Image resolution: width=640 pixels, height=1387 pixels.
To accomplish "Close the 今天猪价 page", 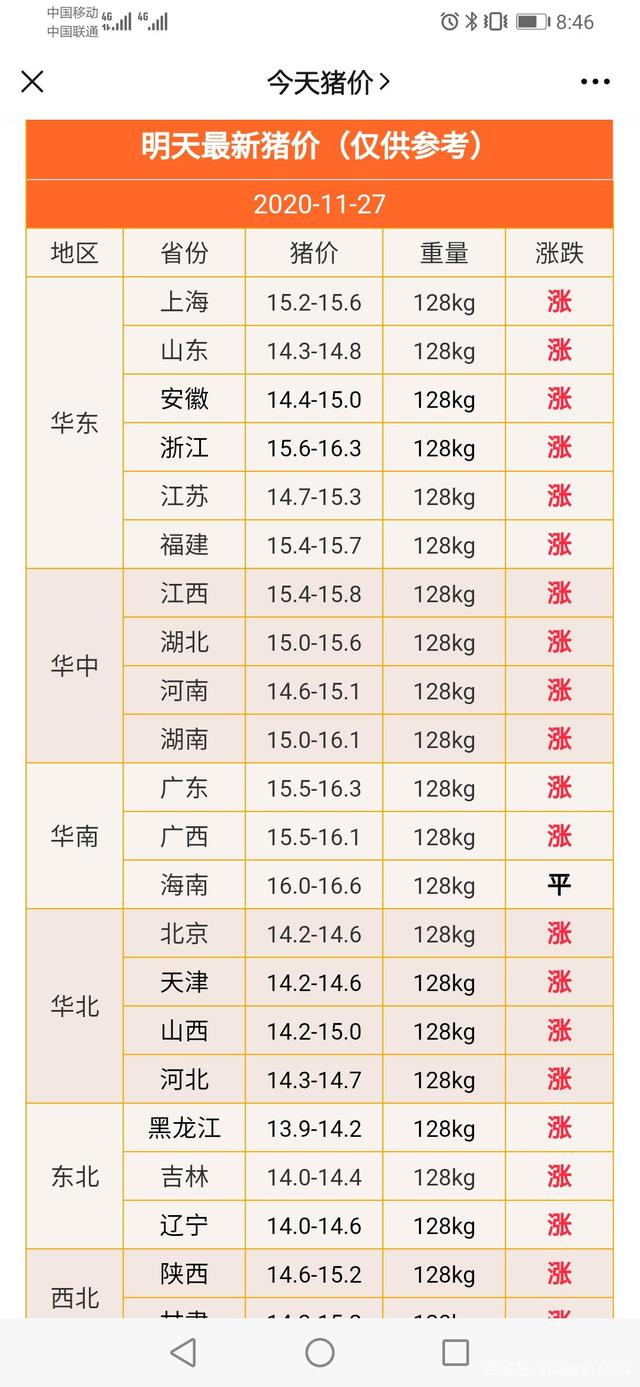I will pos(33,82).
